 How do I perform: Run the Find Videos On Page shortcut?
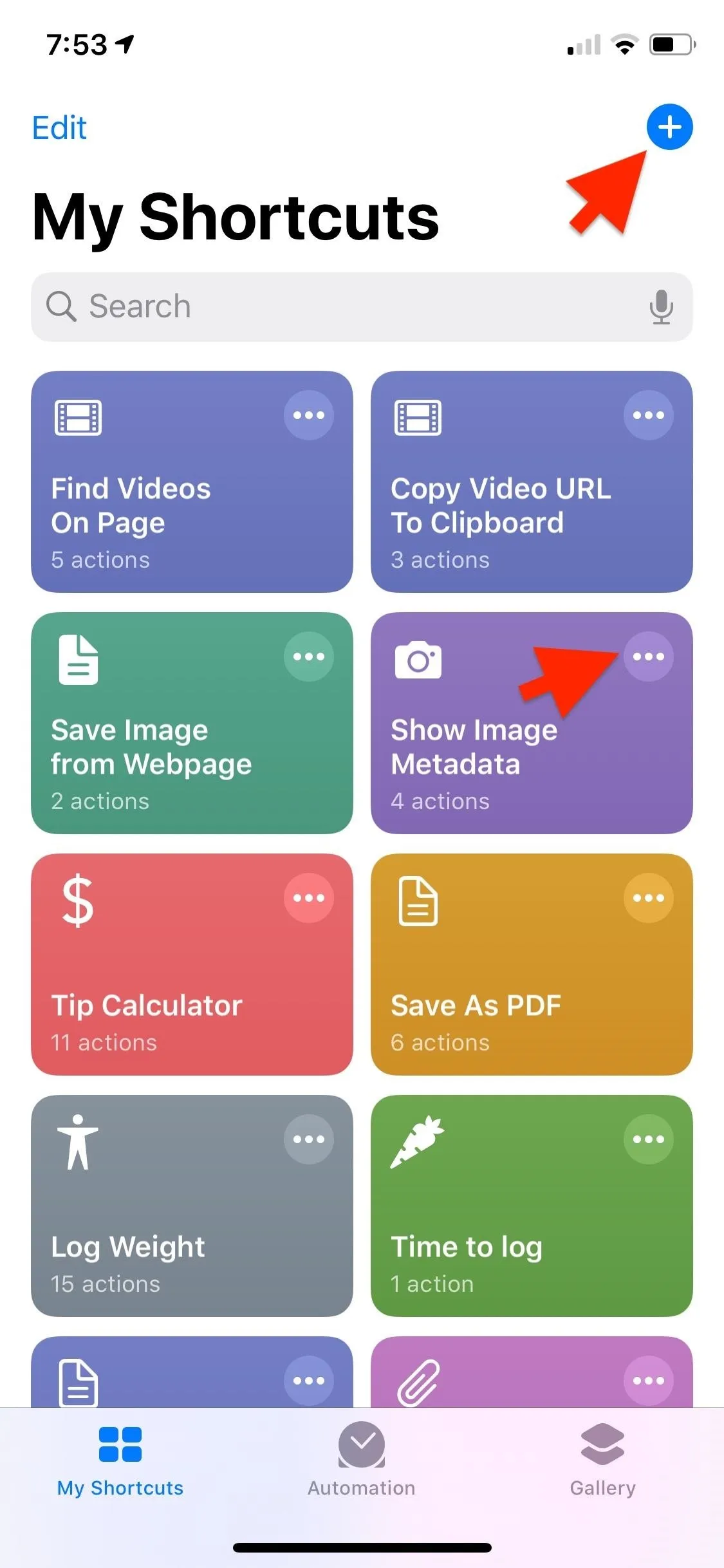(192, 481)
